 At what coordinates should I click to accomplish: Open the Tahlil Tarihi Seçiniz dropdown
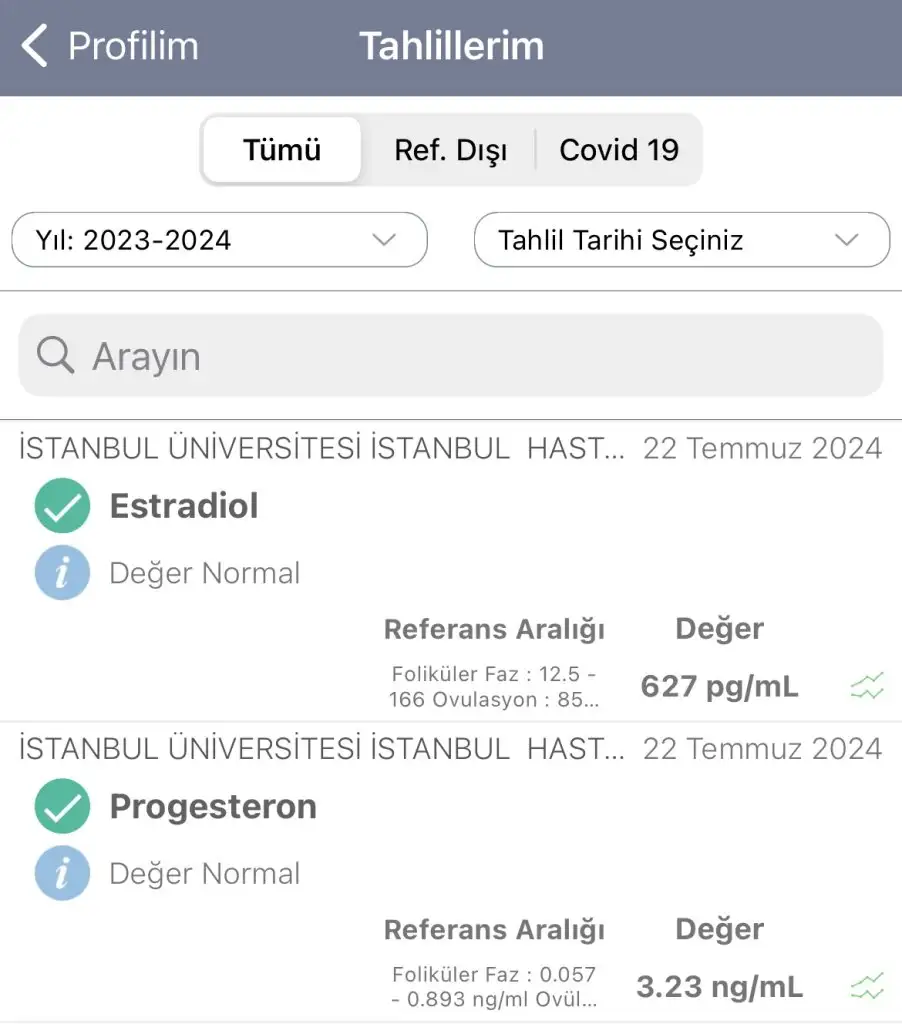click(x=681, y=240)
